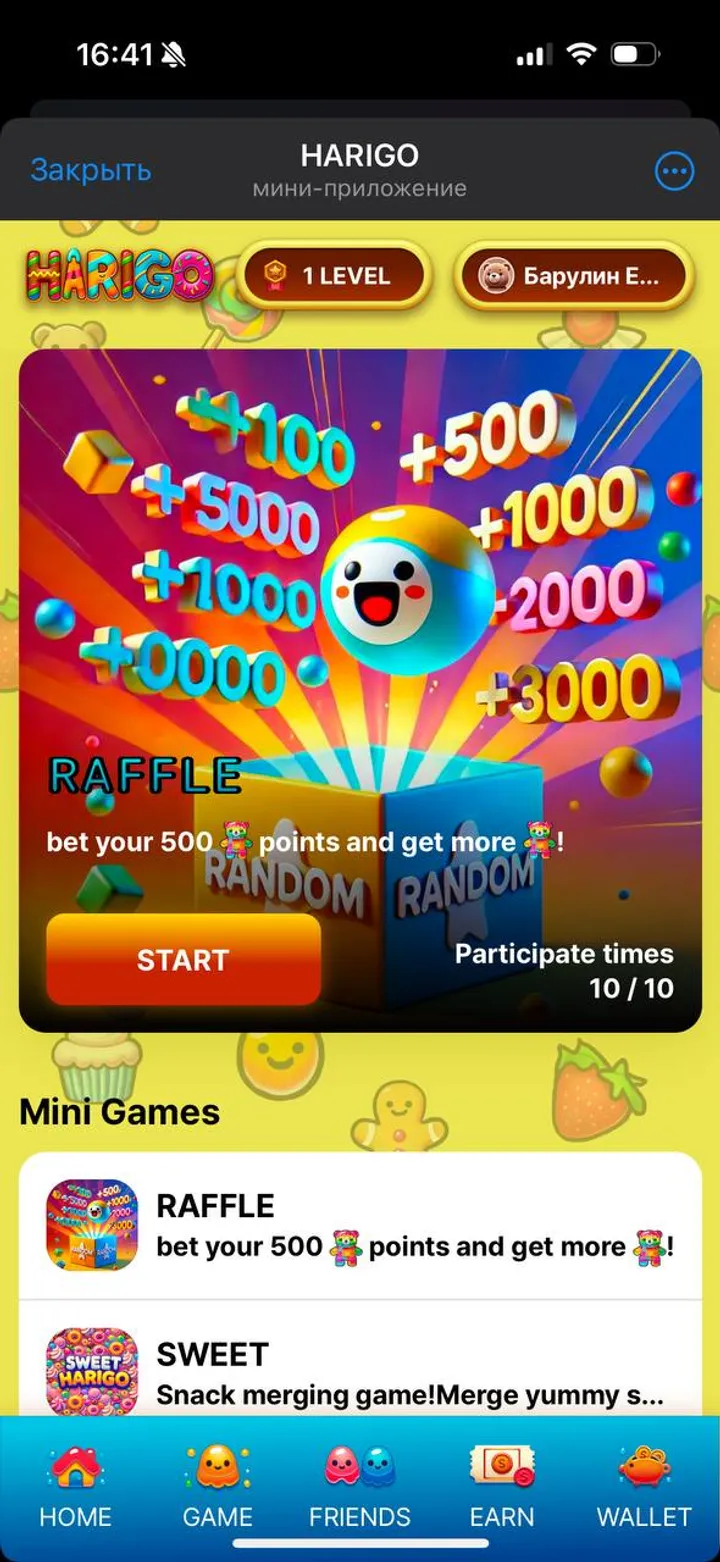Open the 1 LEVEL badge
This screenshot has height=1562, width=720.
[334, 276]
